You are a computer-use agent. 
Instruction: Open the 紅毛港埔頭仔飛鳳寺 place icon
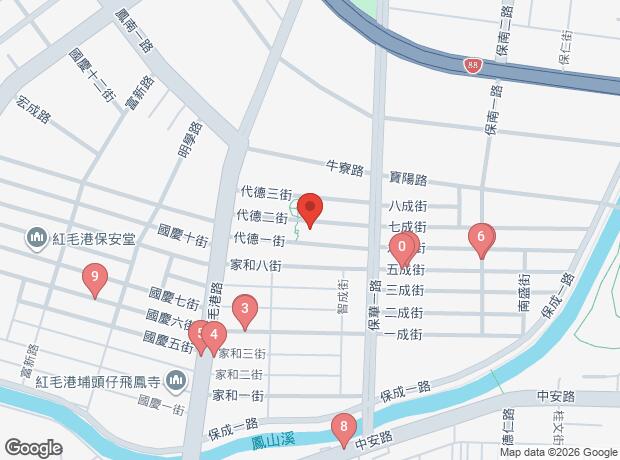pos(176,380)
